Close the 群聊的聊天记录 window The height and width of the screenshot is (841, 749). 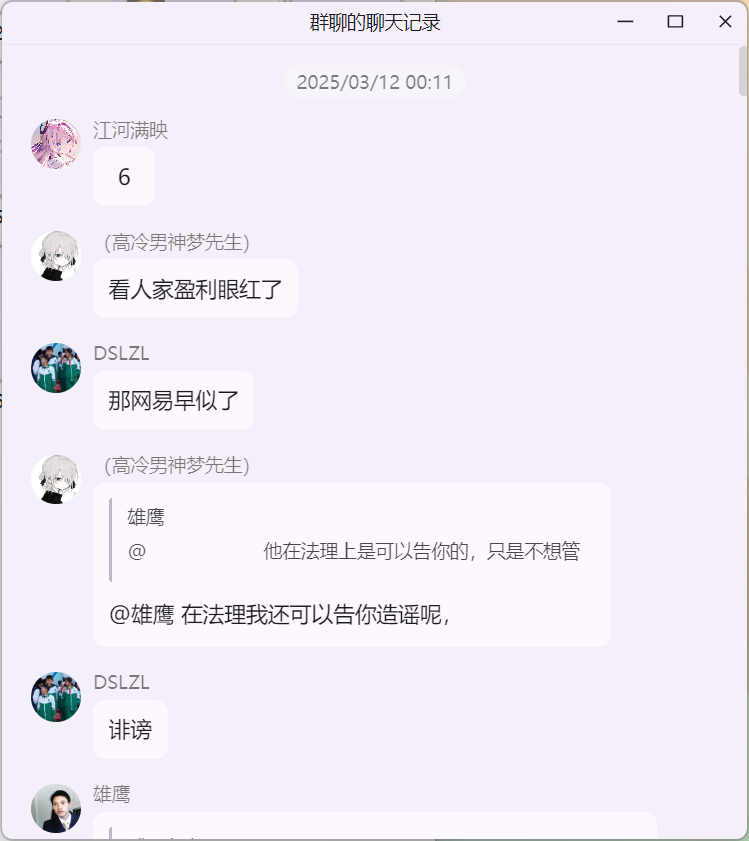tap(725, 22)
